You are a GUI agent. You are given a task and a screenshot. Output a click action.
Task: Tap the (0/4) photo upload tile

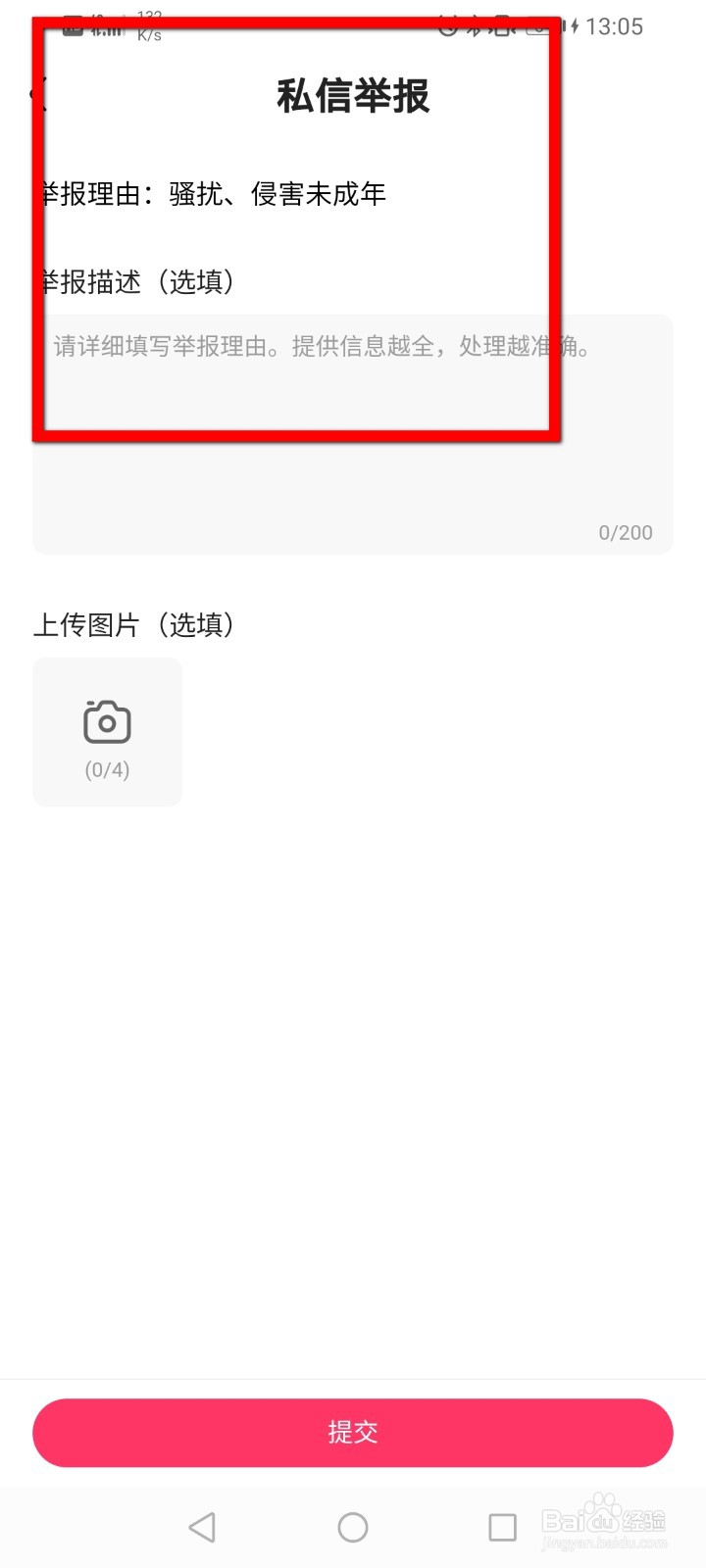click(107, 732)
